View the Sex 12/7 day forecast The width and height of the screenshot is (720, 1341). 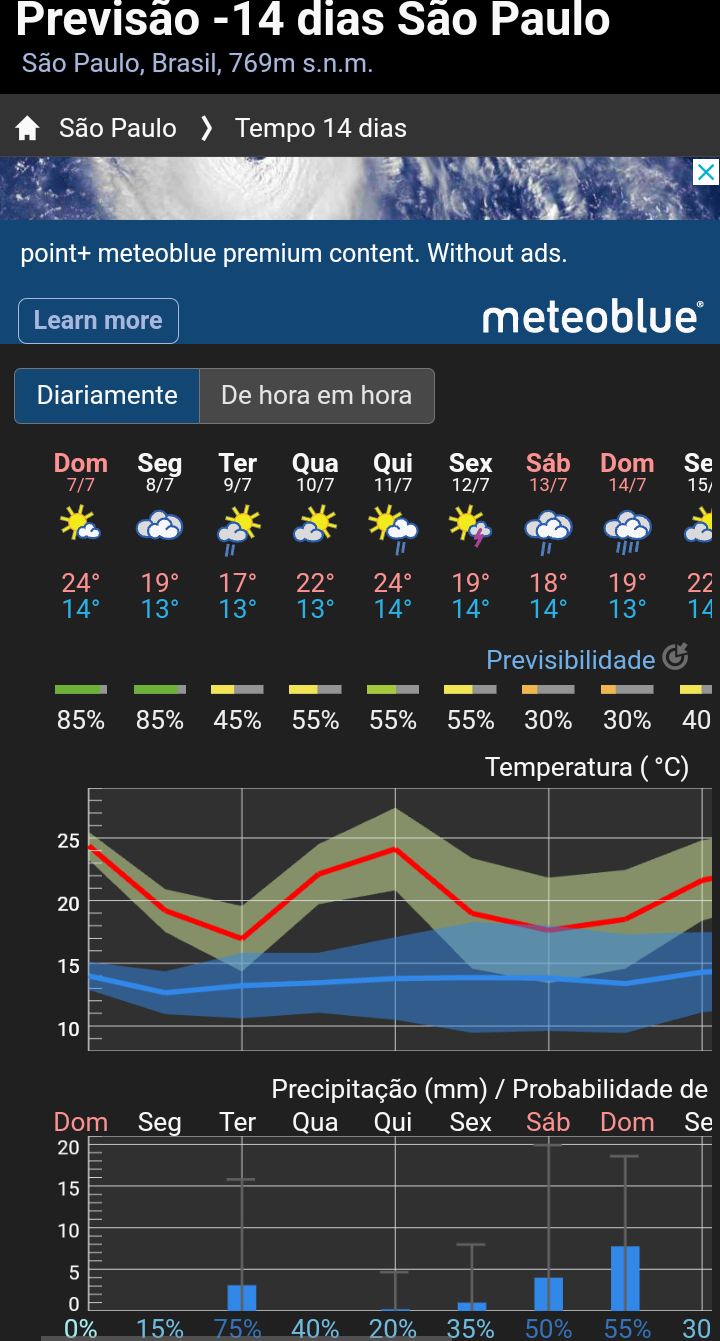click(471, 535)
